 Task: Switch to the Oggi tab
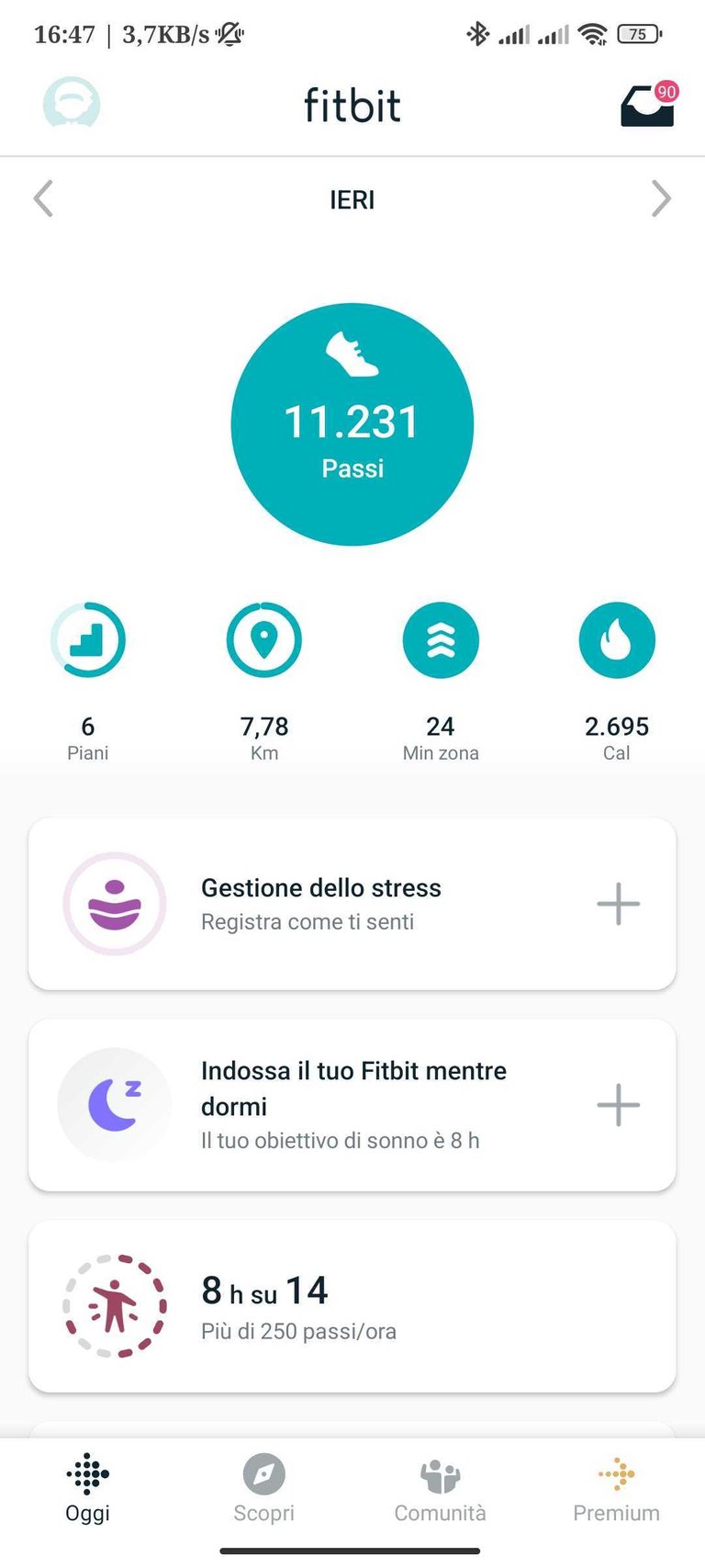88,1490
